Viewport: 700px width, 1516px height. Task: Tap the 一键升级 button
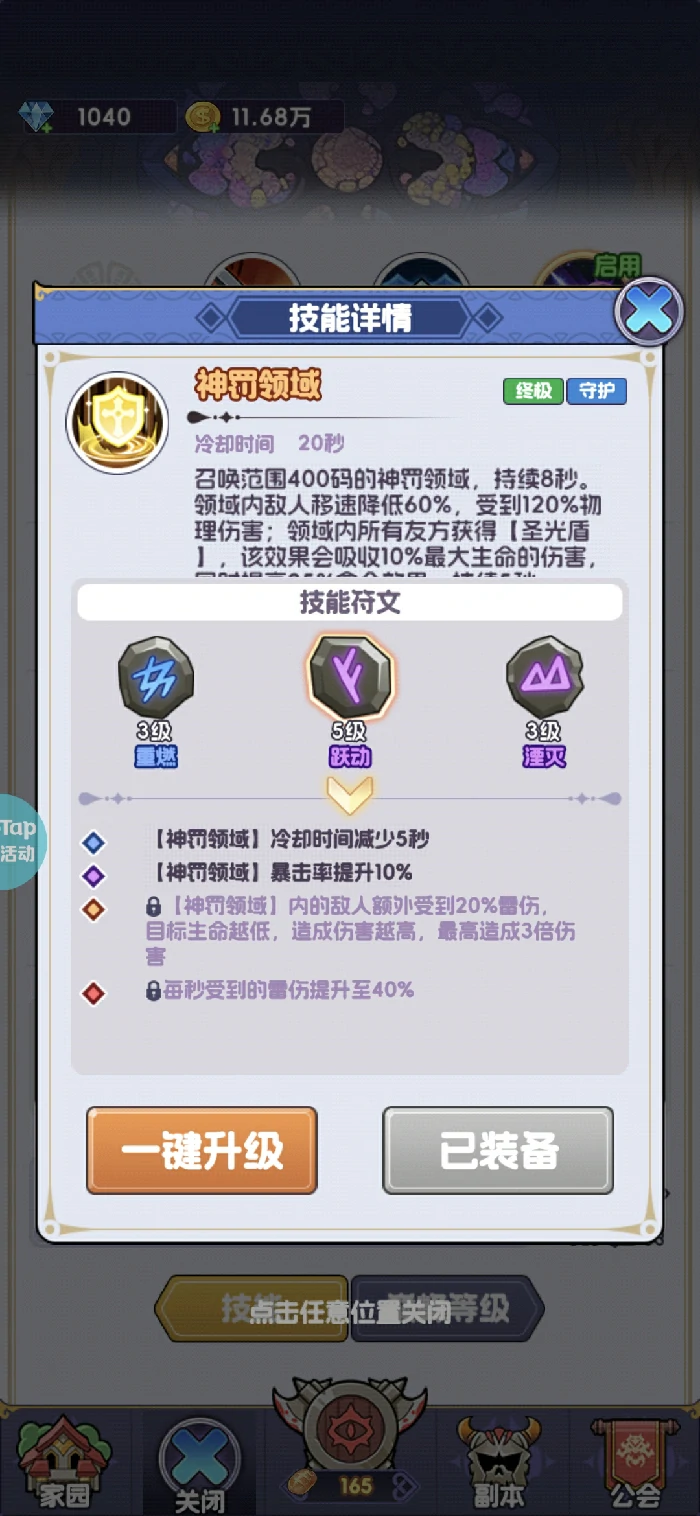(x=202, y=1150)
